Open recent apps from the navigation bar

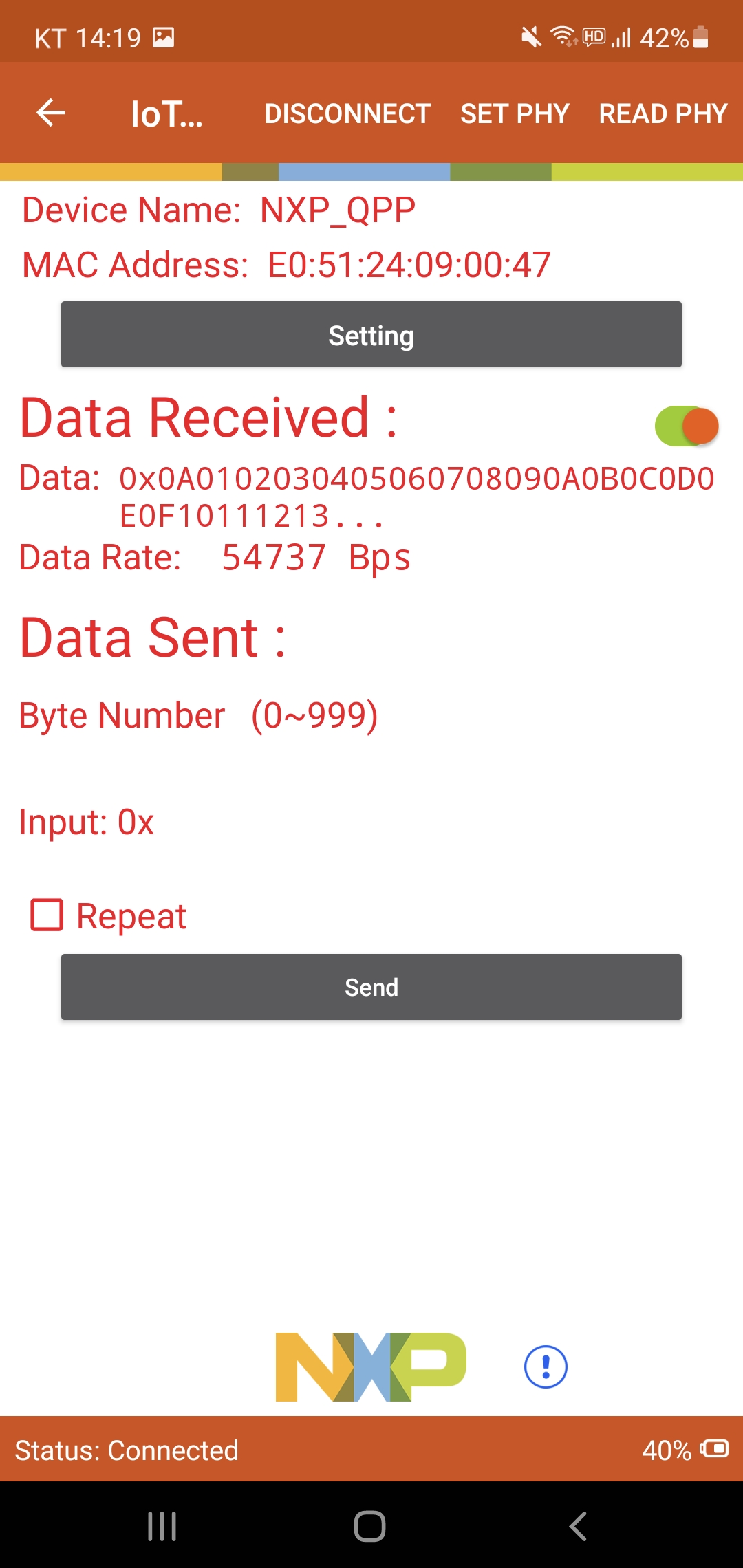click(162, 1526)
